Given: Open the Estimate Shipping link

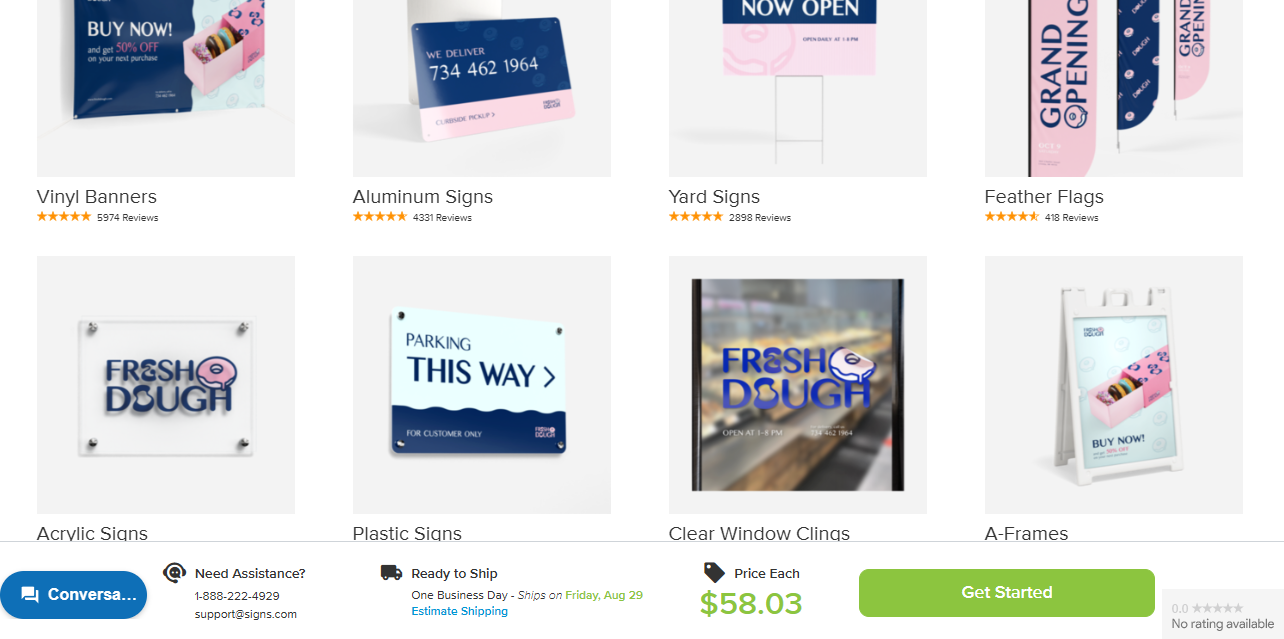Looking at the screenshot, I should coord(459,611).
